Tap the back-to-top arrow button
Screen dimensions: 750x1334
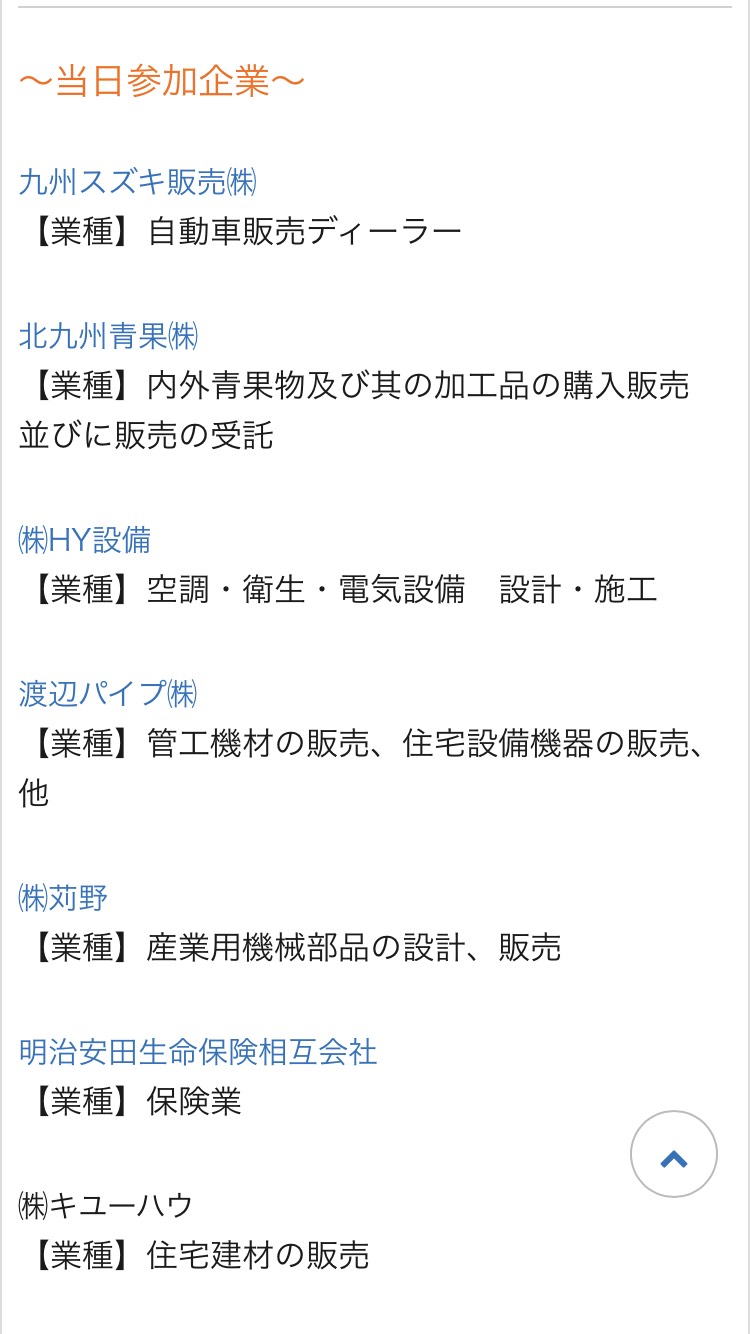tap(674, 1154)
